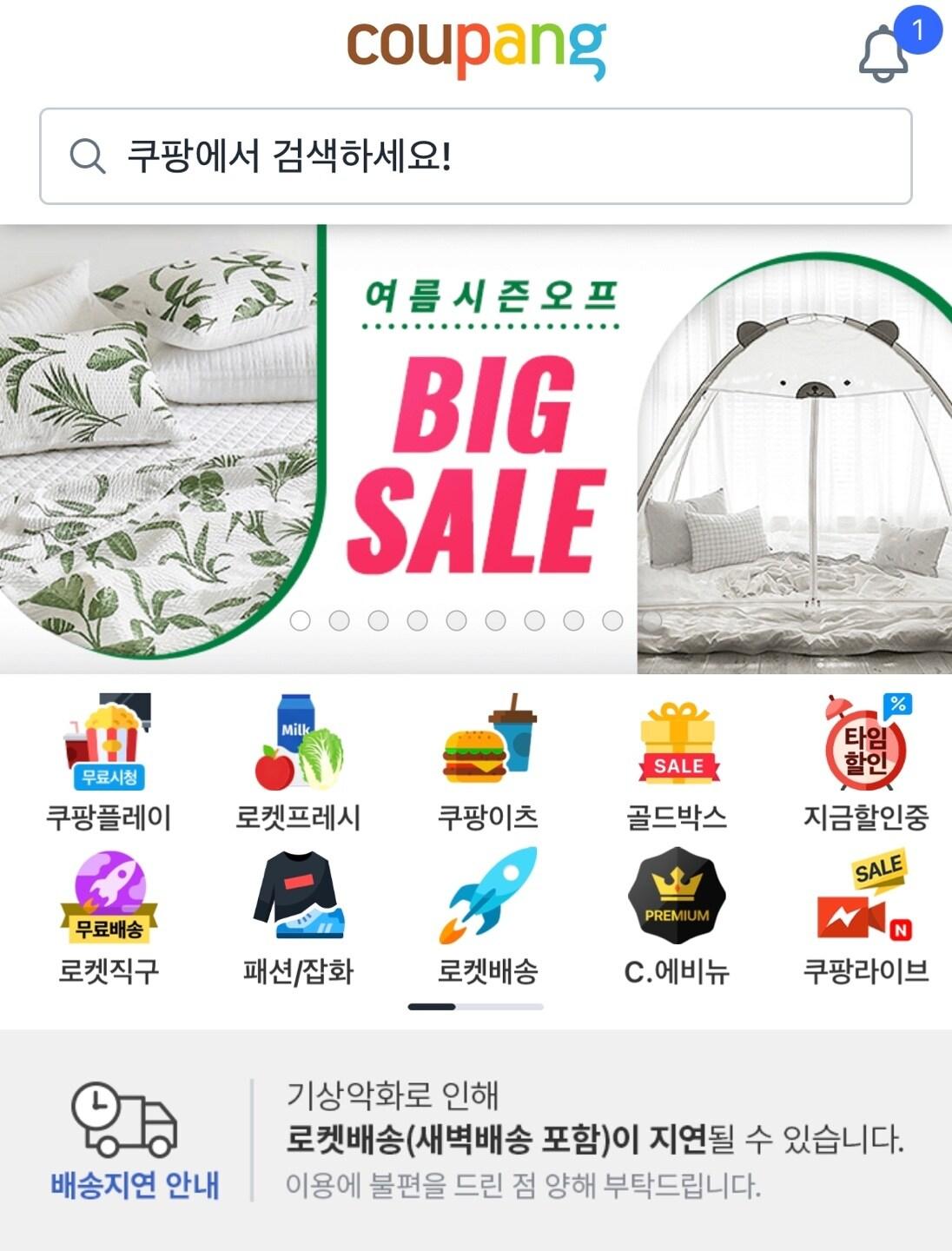Viewport: 952px width, 1251px height.
Task: Tap the magnifying glass search icon
Action: coord(84,156)
